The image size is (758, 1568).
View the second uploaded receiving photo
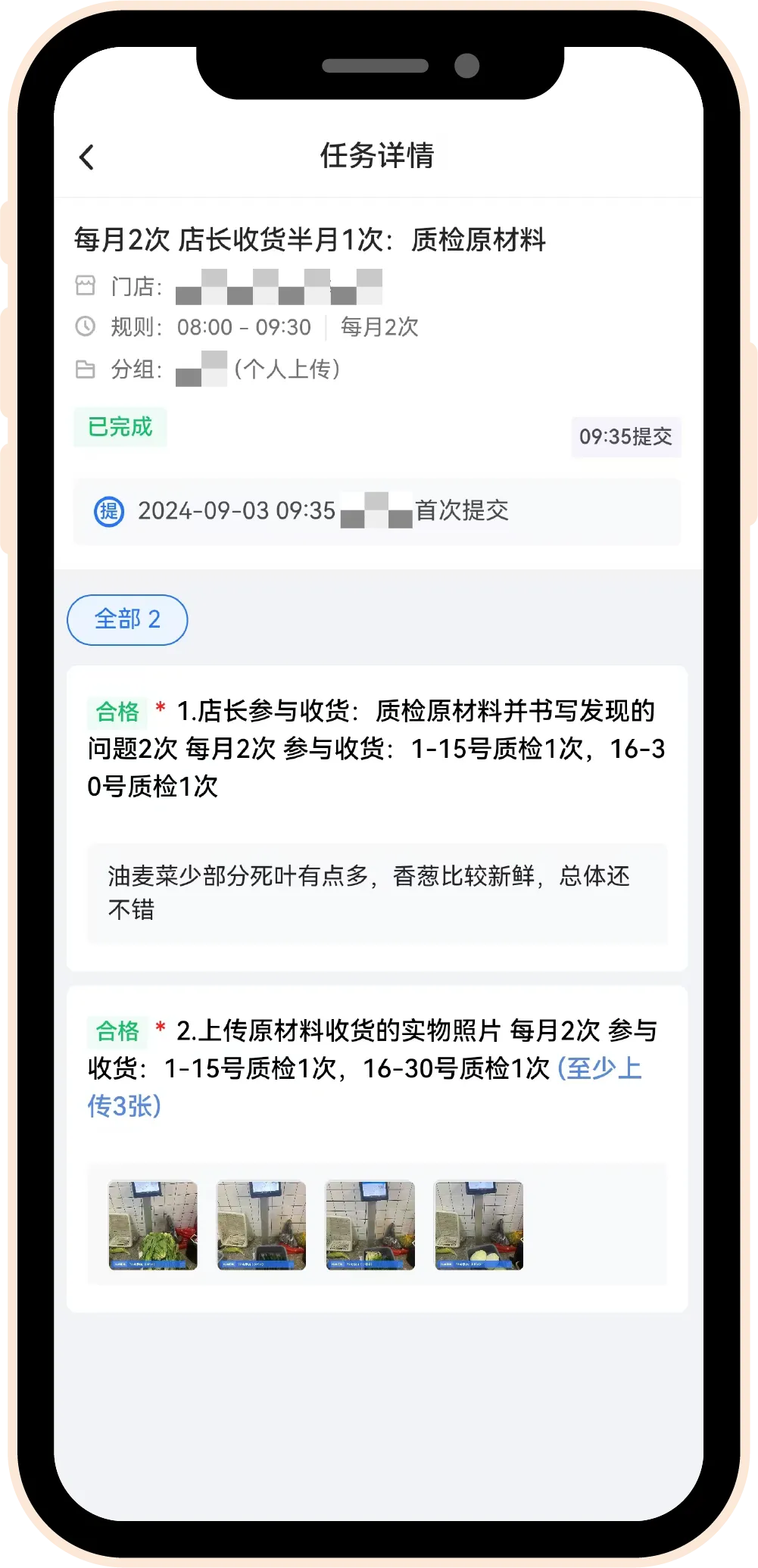261,1225
